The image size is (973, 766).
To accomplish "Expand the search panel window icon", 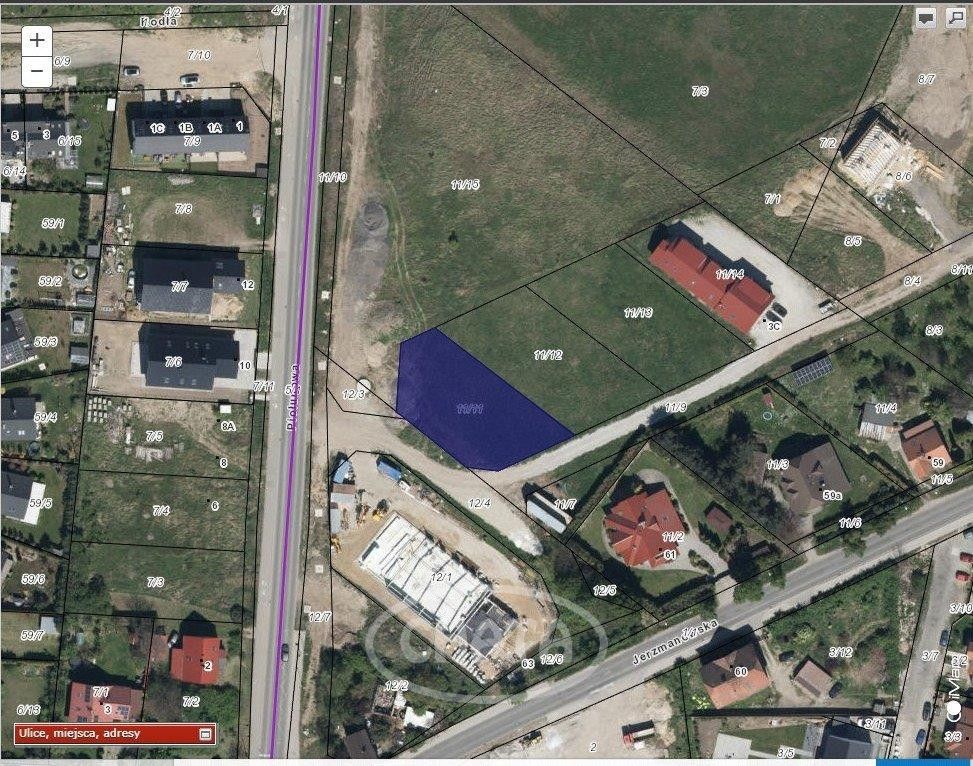I will coord(206,734).
